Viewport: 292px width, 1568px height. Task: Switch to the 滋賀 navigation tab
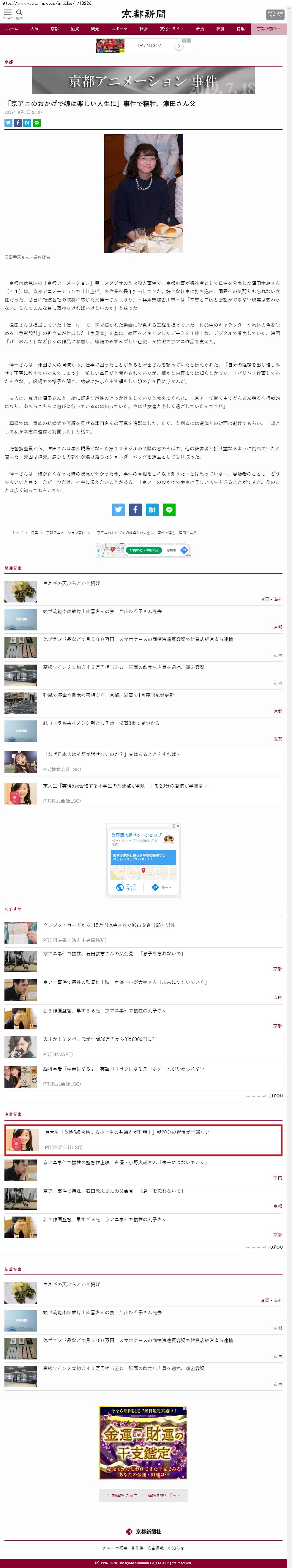(75, 29)
